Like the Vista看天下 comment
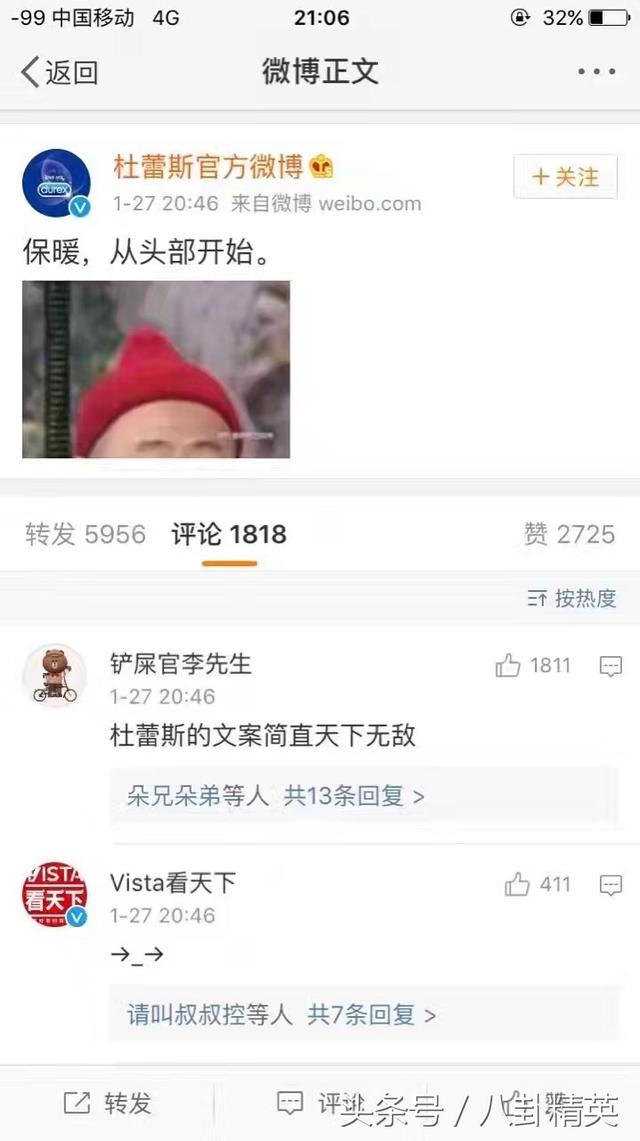Viewport: 640px width, 1141px height. [537, 884]
